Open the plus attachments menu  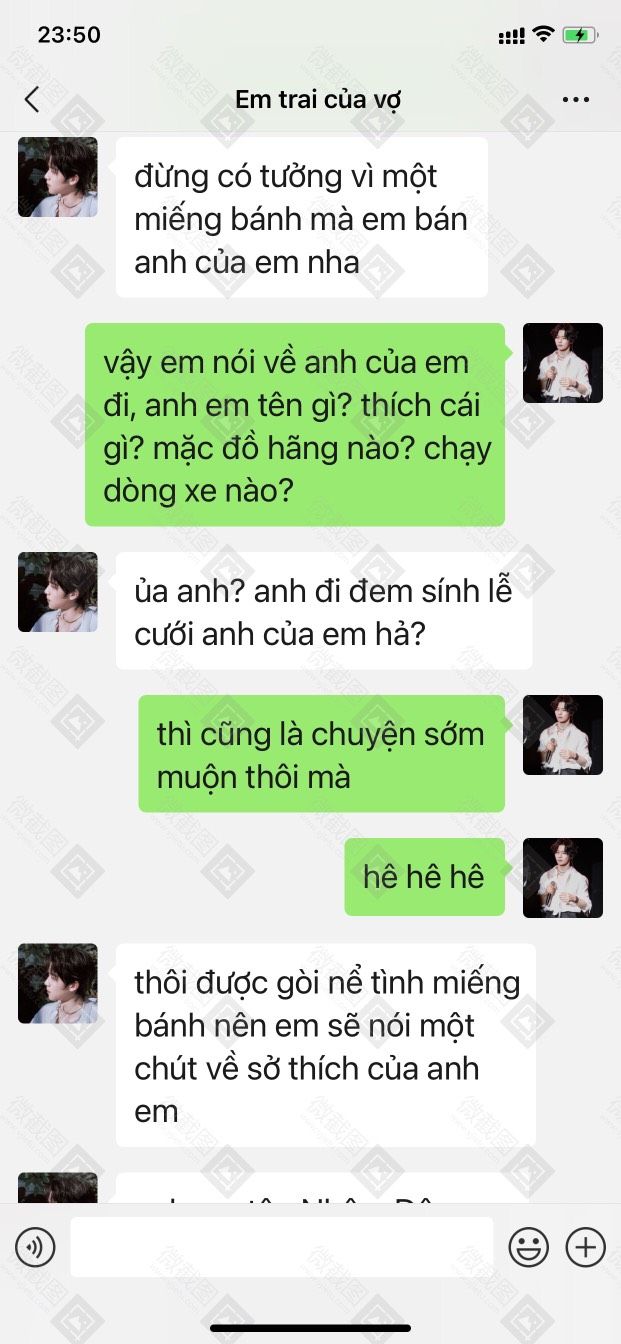pos(586,1247)
